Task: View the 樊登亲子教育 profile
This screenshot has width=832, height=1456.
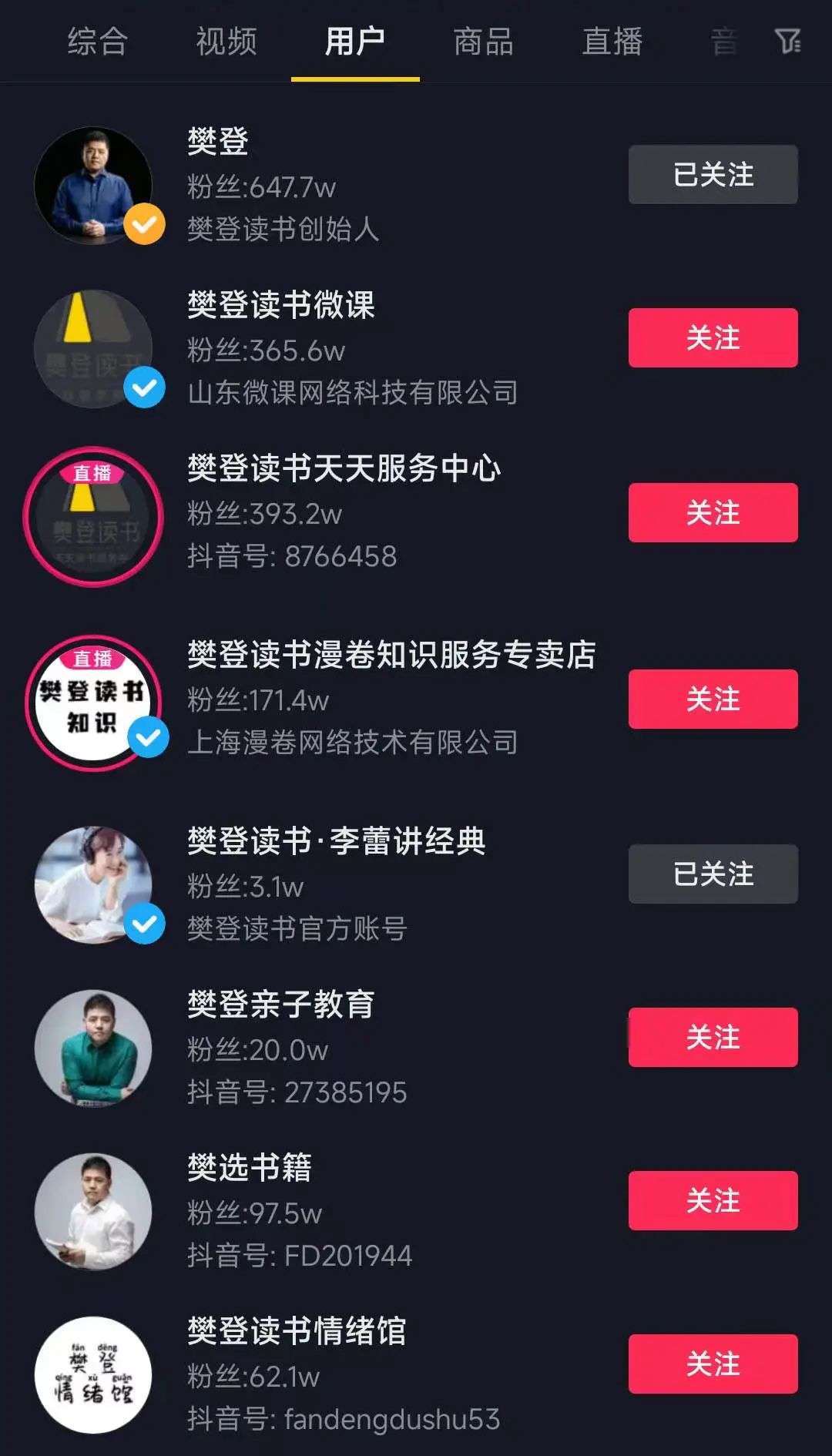Action: [93, 1048]
